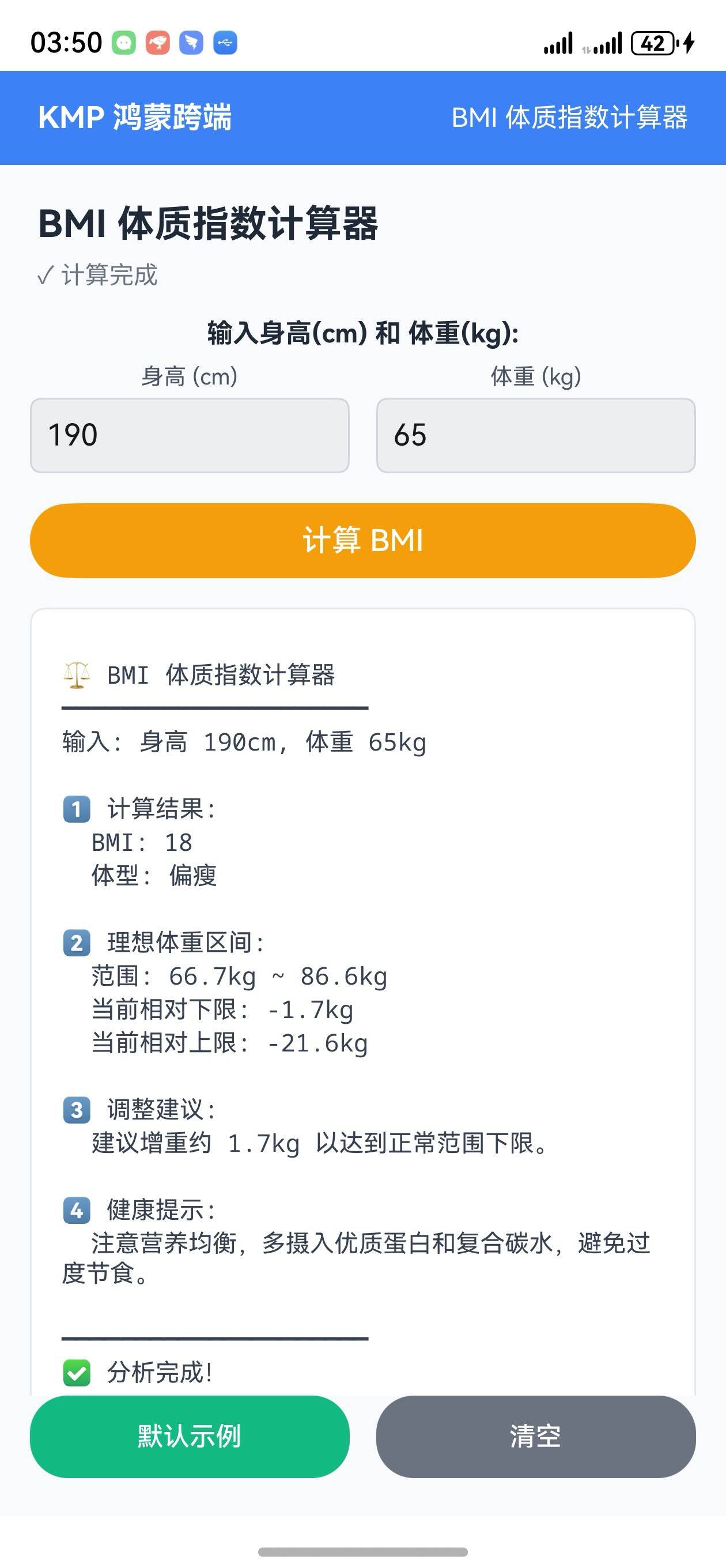Click the 体重 input showing 65
The width and height of the screenshot is (726, 1568).
pos(535,434)
